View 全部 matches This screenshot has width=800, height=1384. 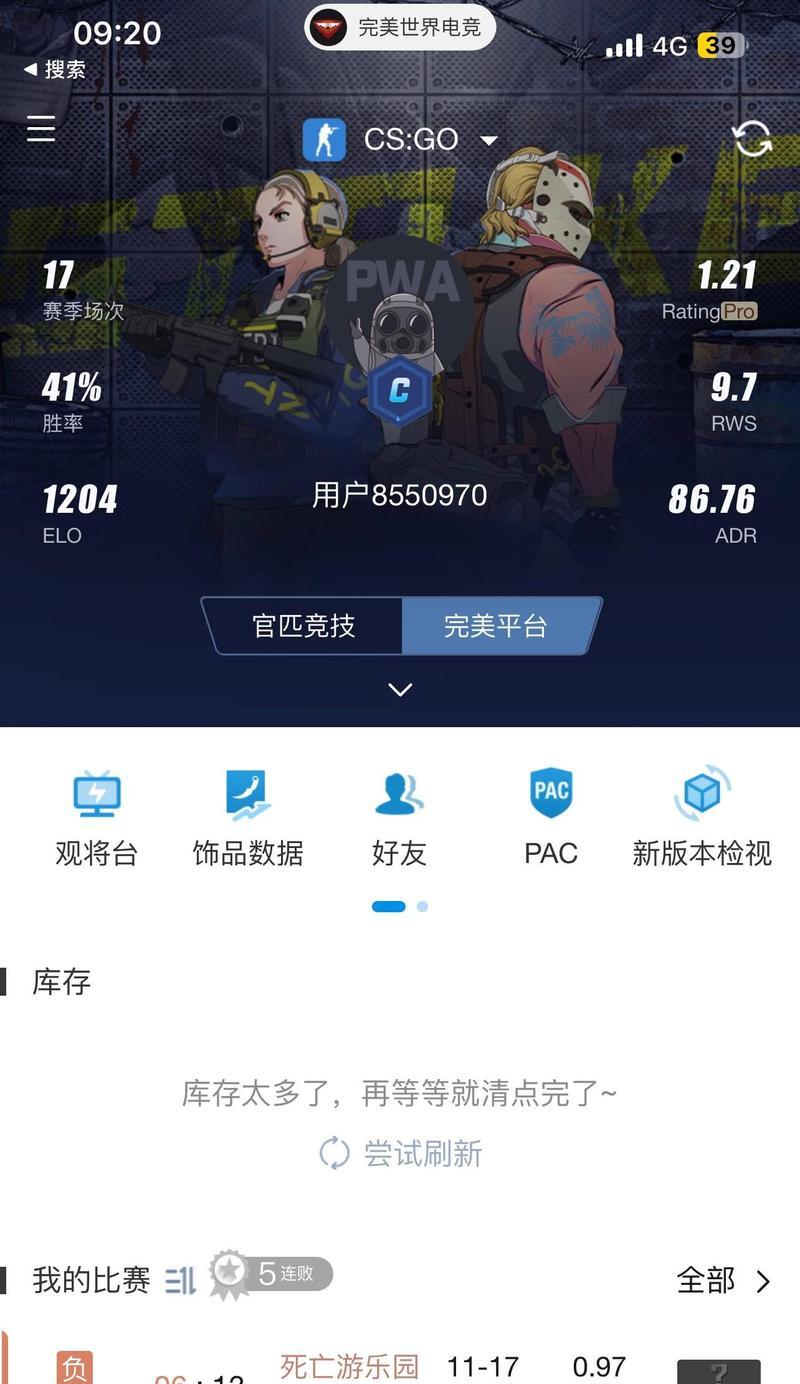pyautogui.click(x=723, y=1280)
